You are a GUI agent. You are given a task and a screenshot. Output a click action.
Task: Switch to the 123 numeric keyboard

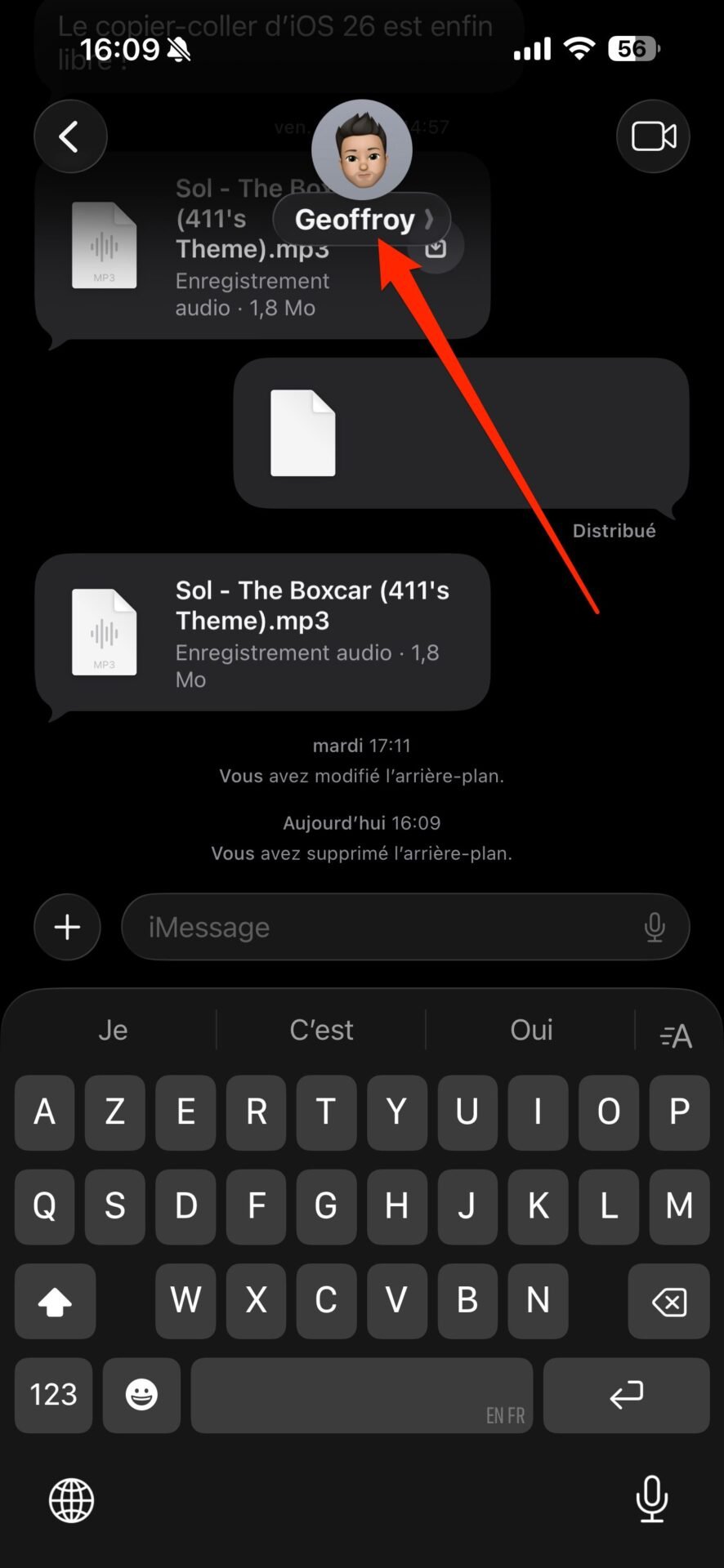53,1395
